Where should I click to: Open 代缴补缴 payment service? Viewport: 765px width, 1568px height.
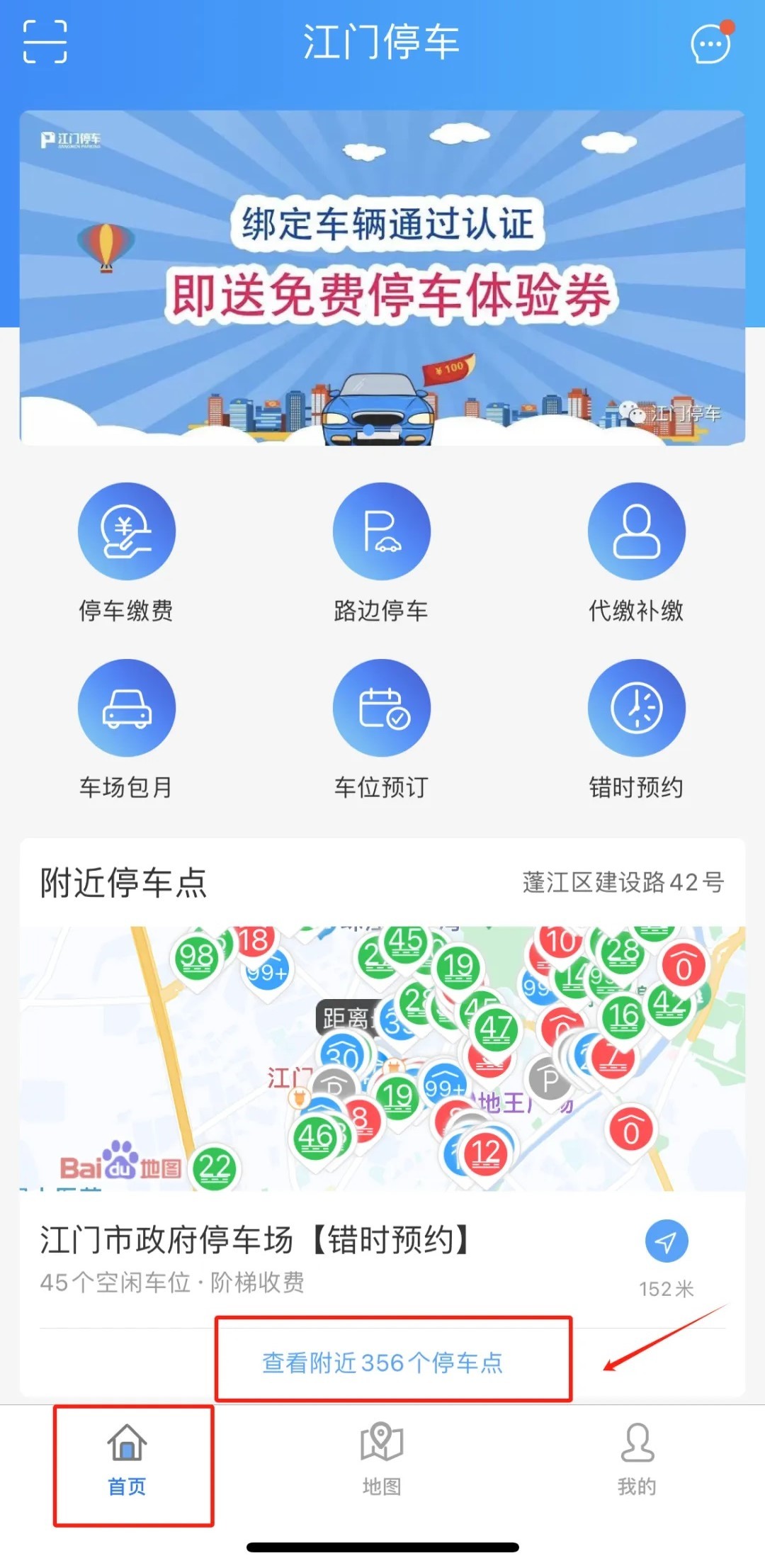[636, 532]
